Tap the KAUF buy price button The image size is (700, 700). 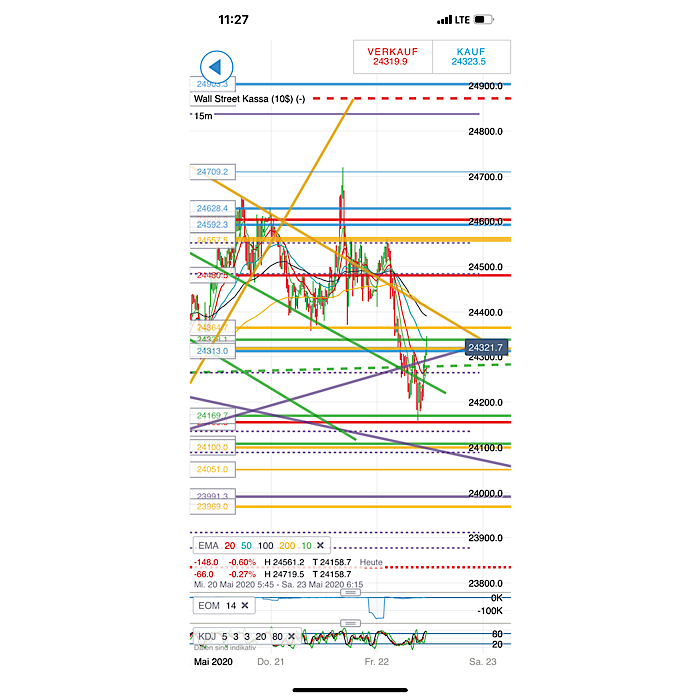click(x=469, y=56)
